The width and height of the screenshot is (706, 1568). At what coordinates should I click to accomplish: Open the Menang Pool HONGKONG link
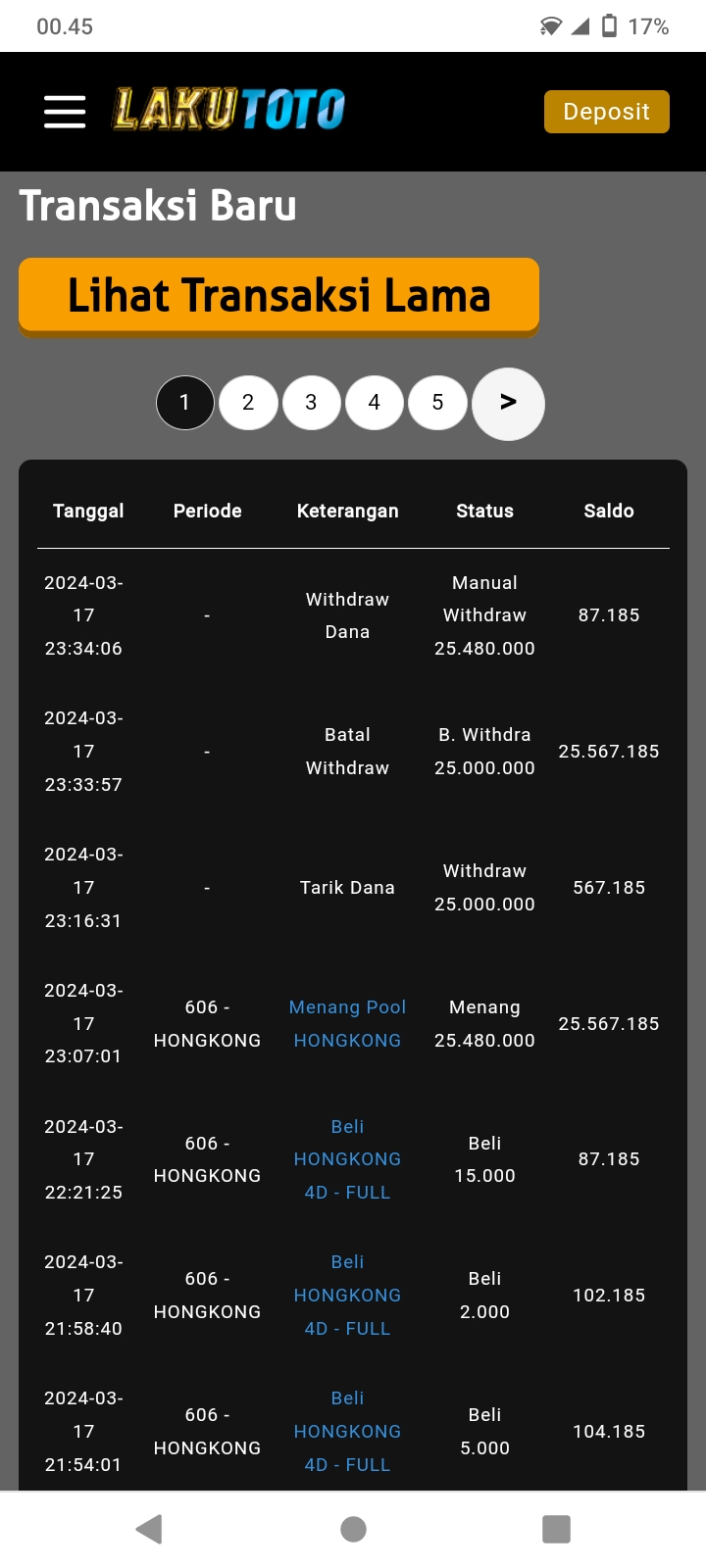pyautogui.click(x=347, y=1023)
